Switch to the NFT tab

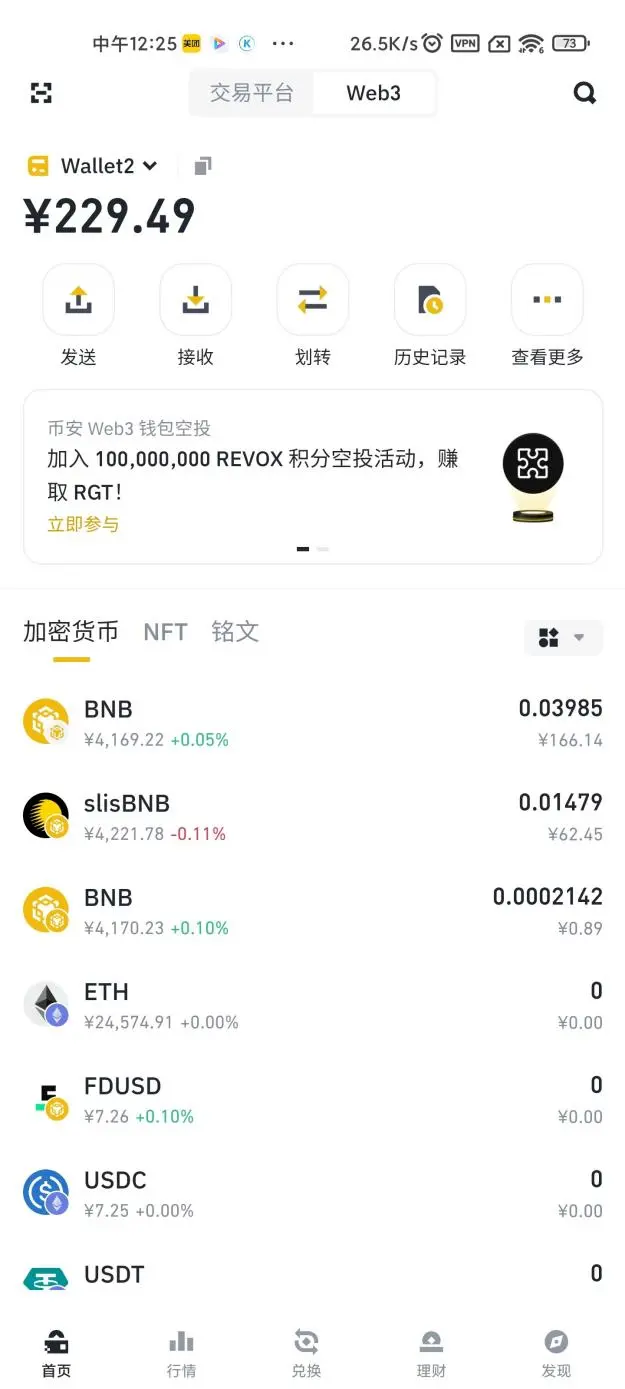click(165, 632)
